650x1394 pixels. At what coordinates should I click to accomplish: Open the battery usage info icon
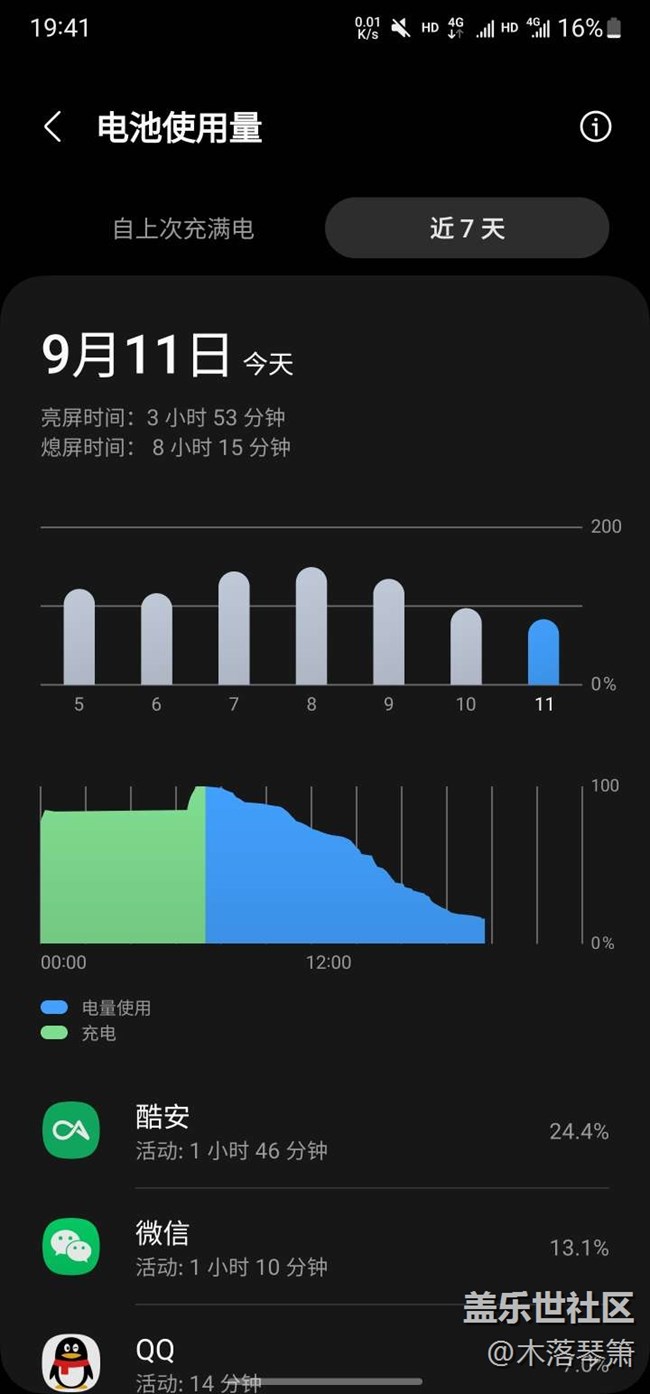(x=595, y=127)
